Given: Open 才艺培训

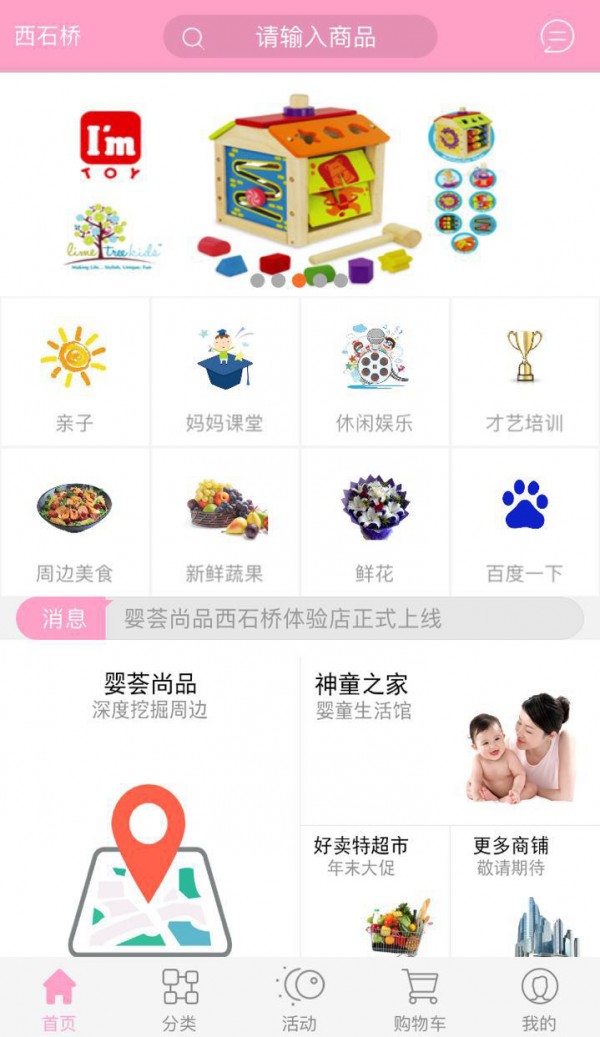Looking at the screenshot, I should coord(525,372).
